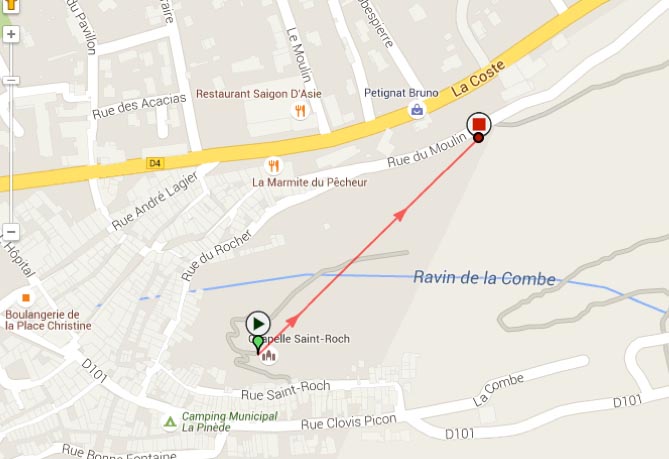Zoom in with the plus button
The image size is (669, 459).
[x=11, y=34]
